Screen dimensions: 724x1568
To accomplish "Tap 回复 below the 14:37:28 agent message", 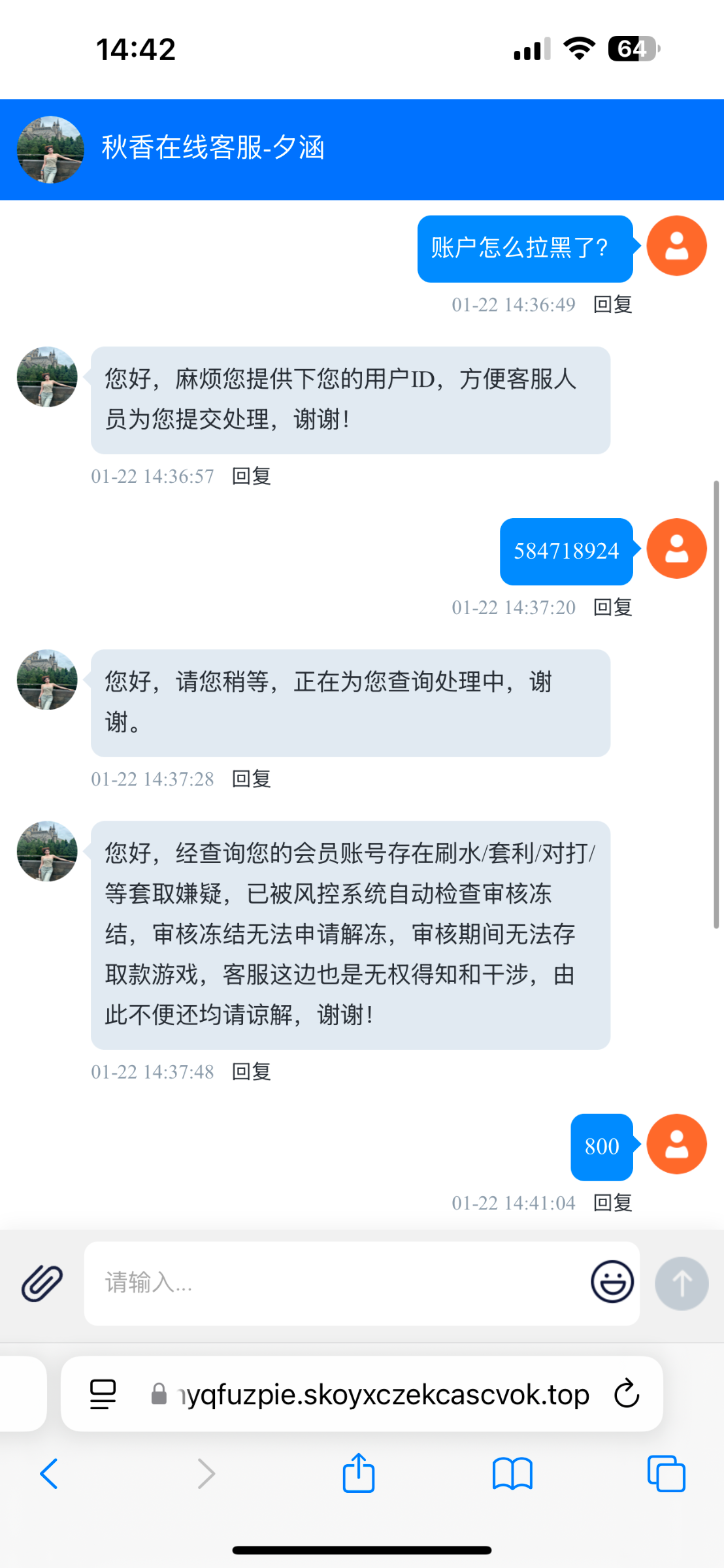I will coord(252,779).
